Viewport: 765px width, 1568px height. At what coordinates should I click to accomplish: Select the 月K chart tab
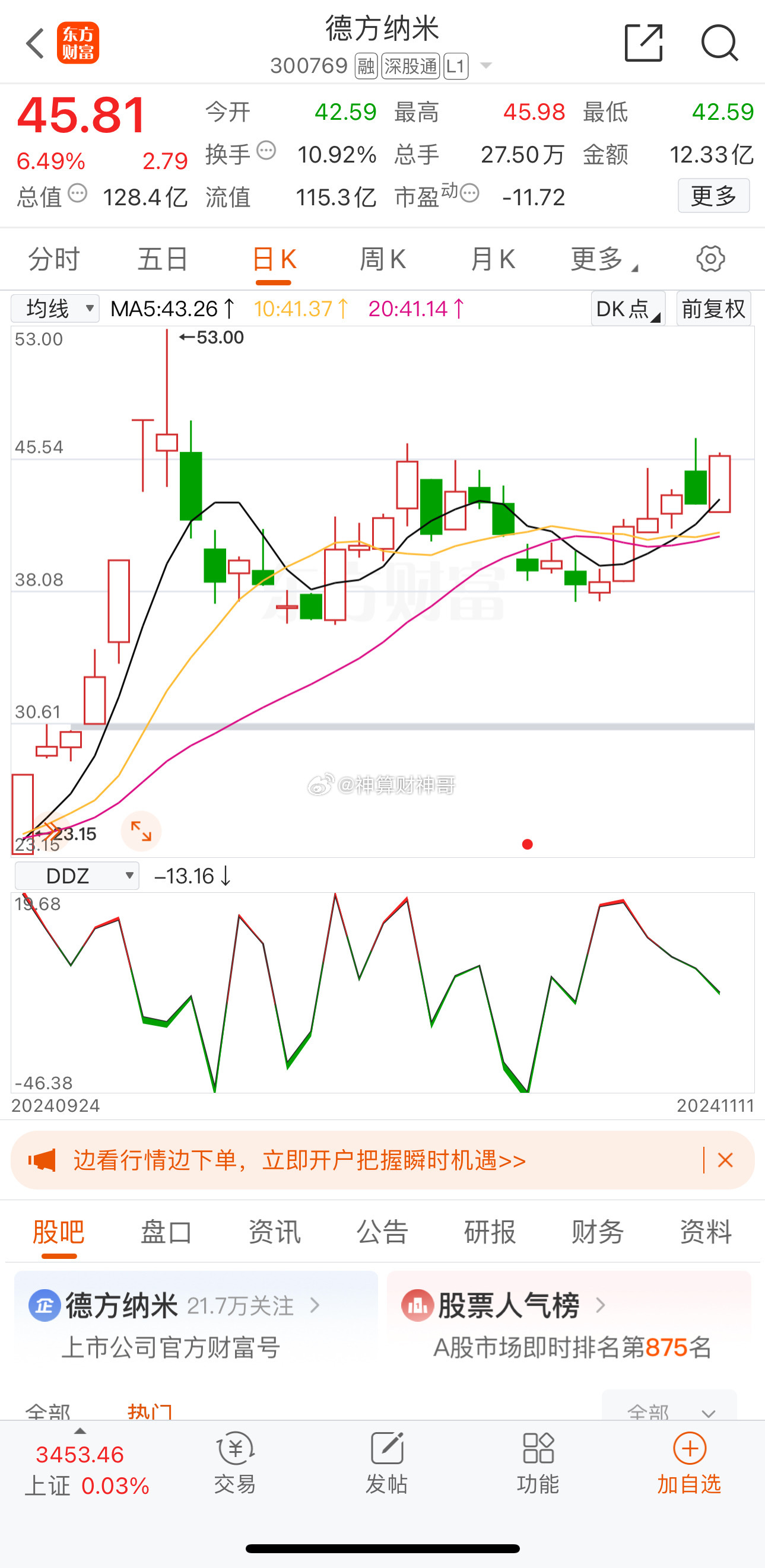pyautogui.click(x=493, y=259)
